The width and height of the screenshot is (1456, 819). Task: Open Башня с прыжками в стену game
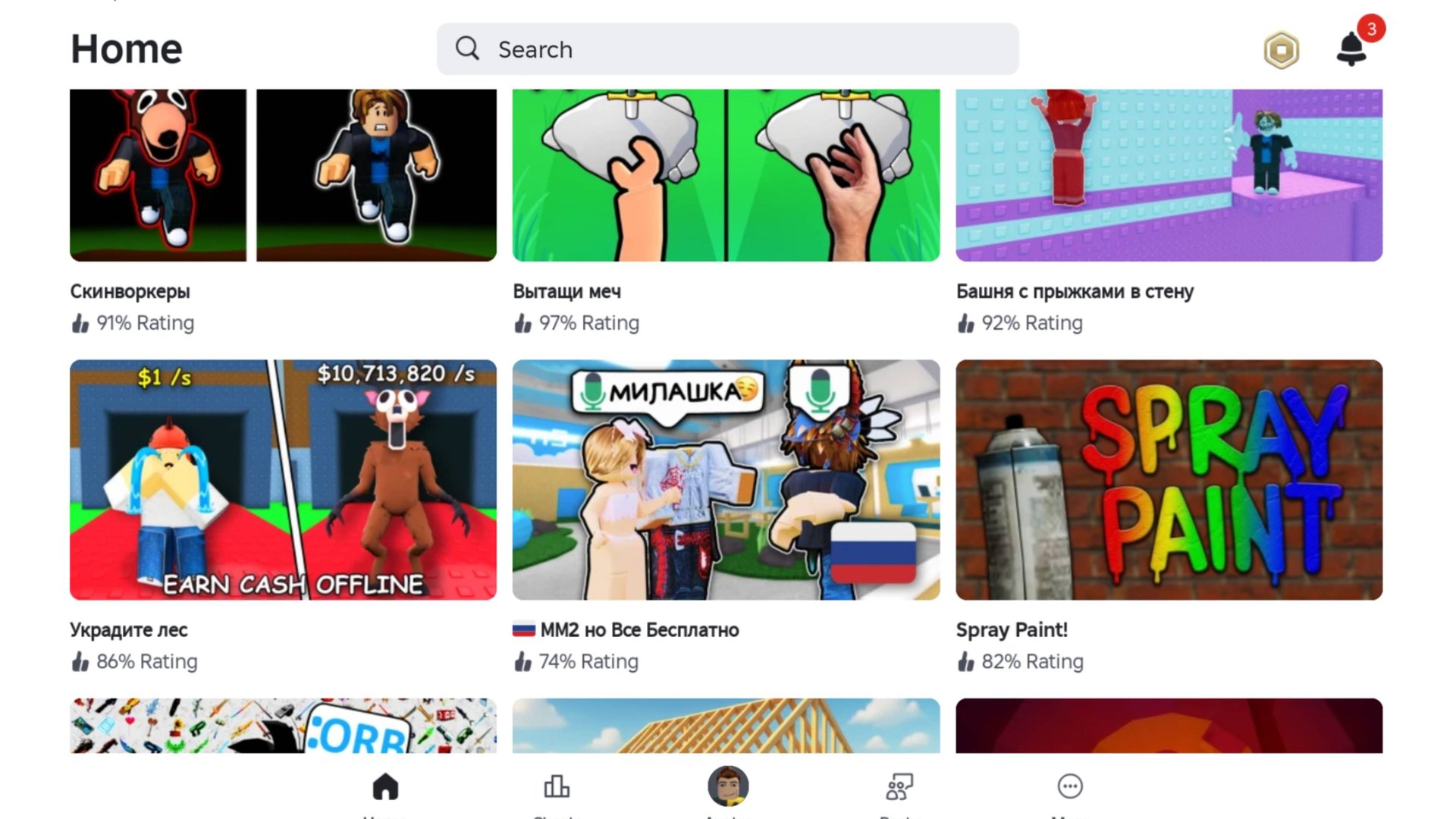coord(1169,176)
